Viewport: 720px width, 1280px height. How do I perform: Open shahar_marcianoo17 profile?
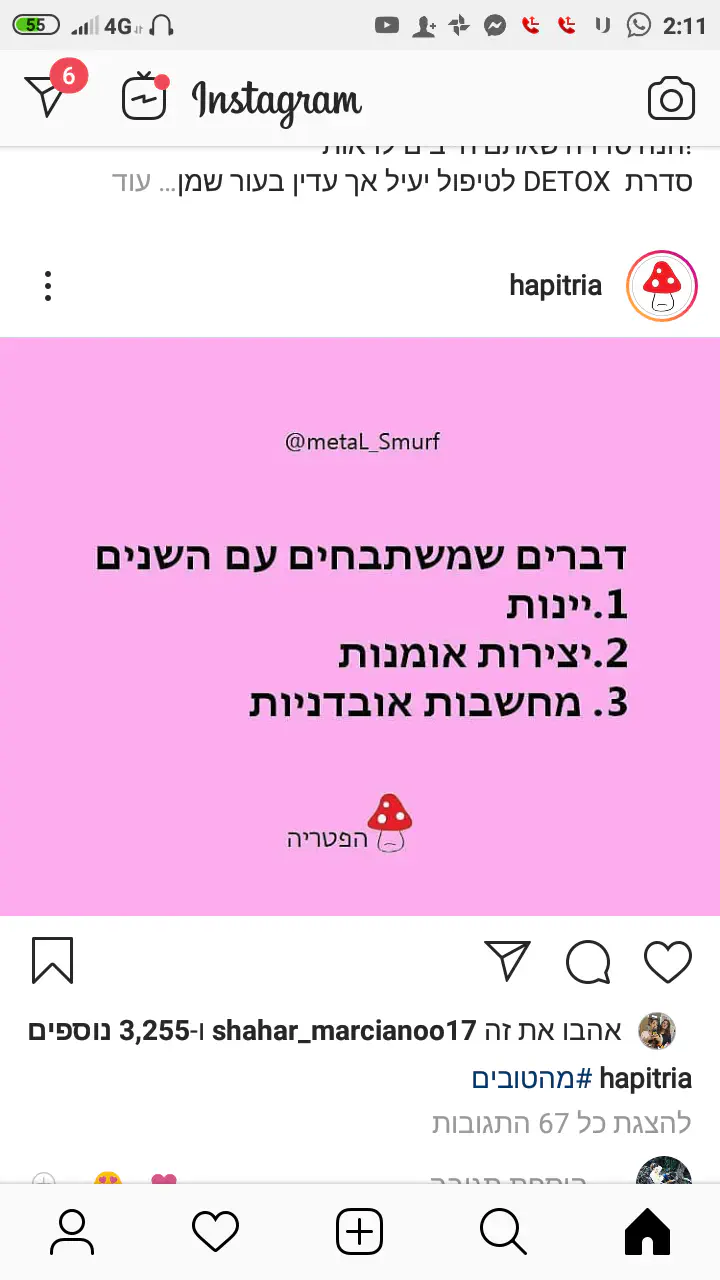[x=344, y=1030]
